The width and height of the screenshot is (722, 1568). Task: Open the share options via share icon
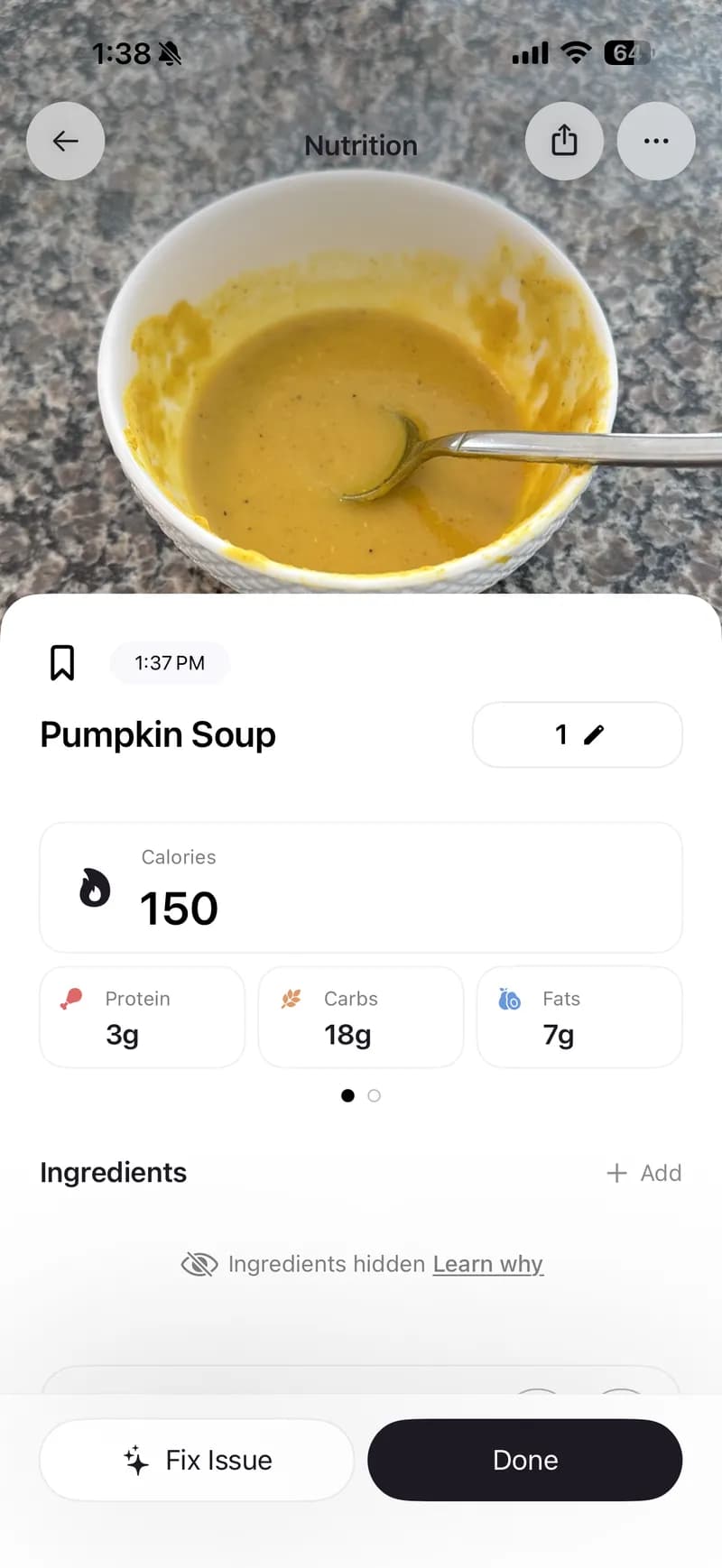coord(564,141)
